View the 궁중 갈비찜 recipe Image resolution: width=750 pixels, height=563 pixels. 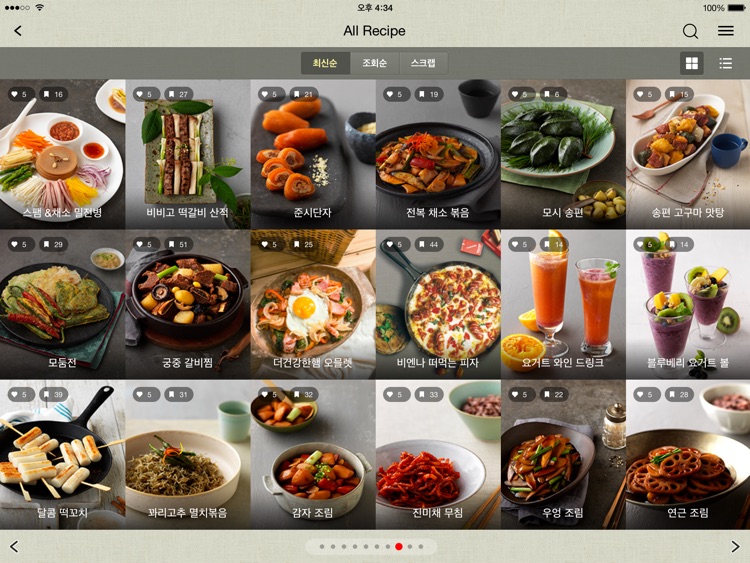pos(187,305)
